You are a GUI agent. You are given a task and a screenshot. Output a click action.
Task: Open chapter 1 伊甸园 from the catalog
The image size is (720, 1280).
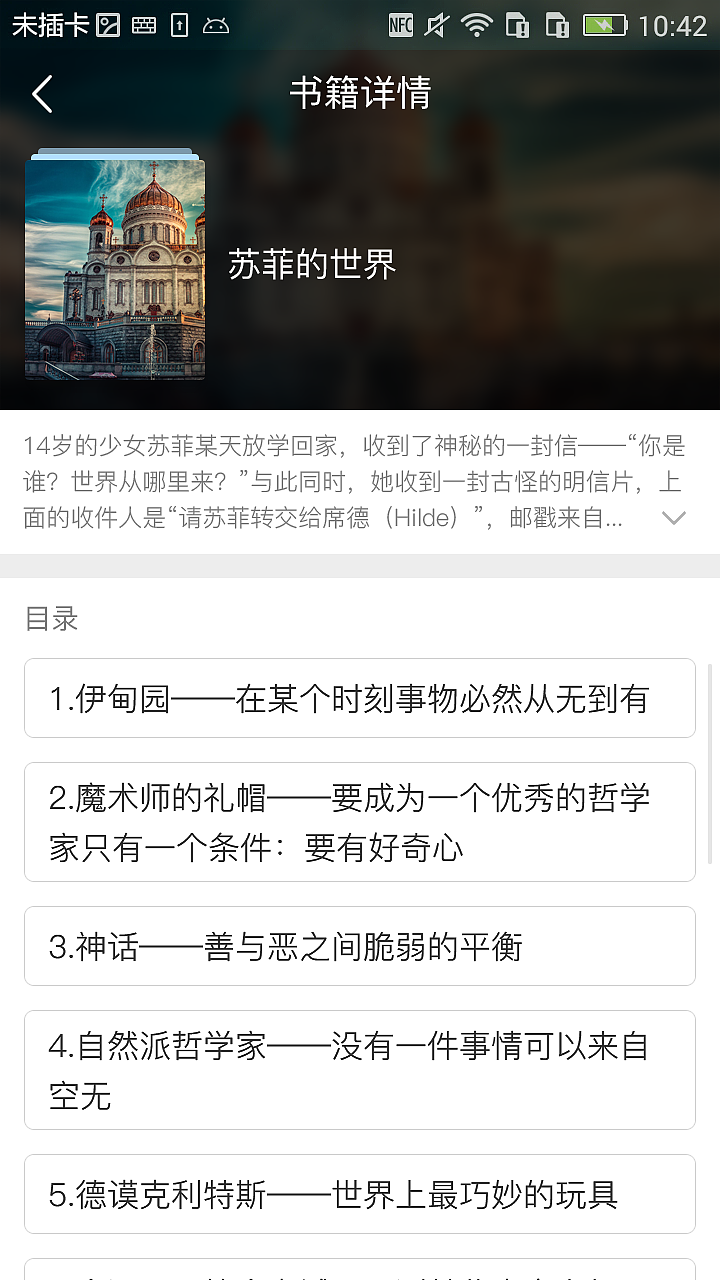click(360, 698)
